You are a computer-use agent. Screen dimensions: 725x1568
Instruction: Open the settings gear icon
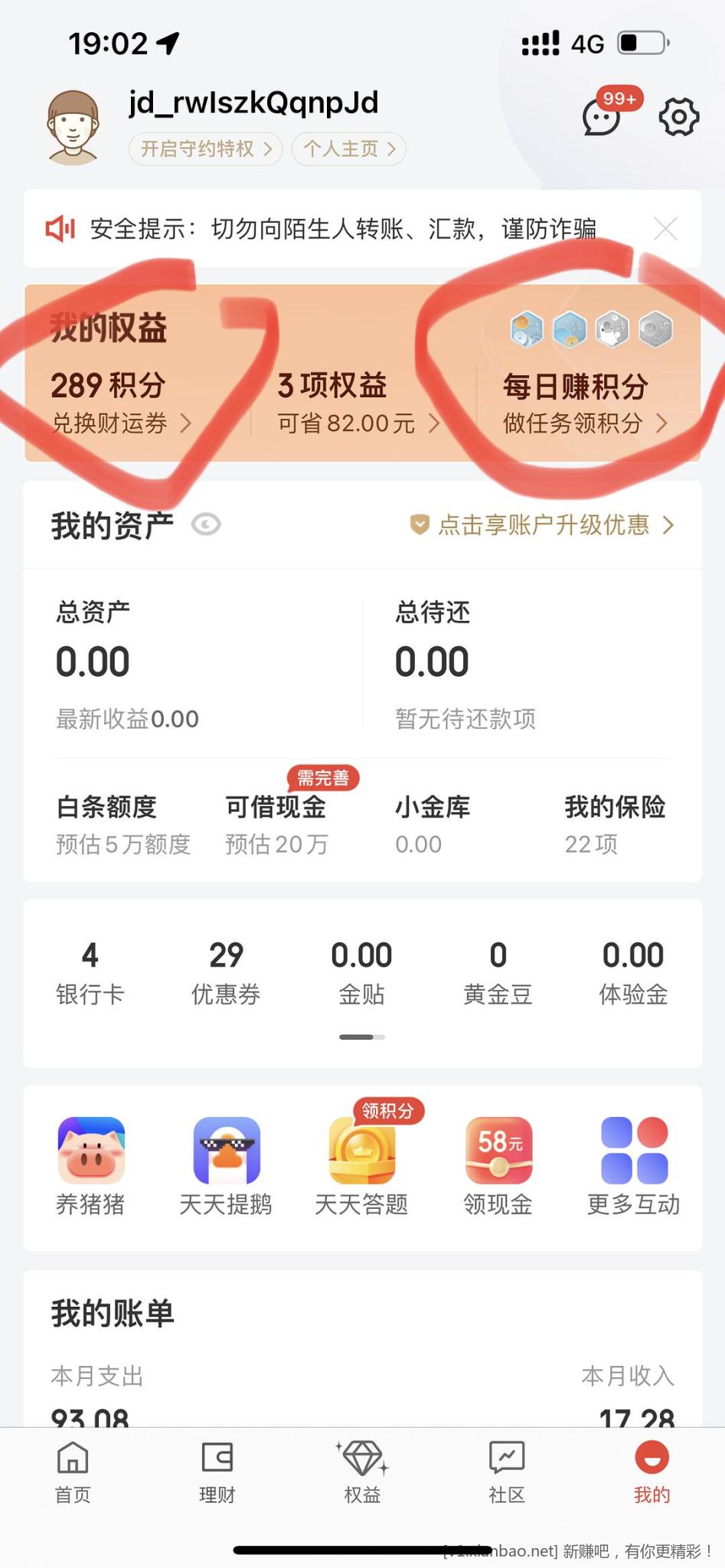point(678,117)
